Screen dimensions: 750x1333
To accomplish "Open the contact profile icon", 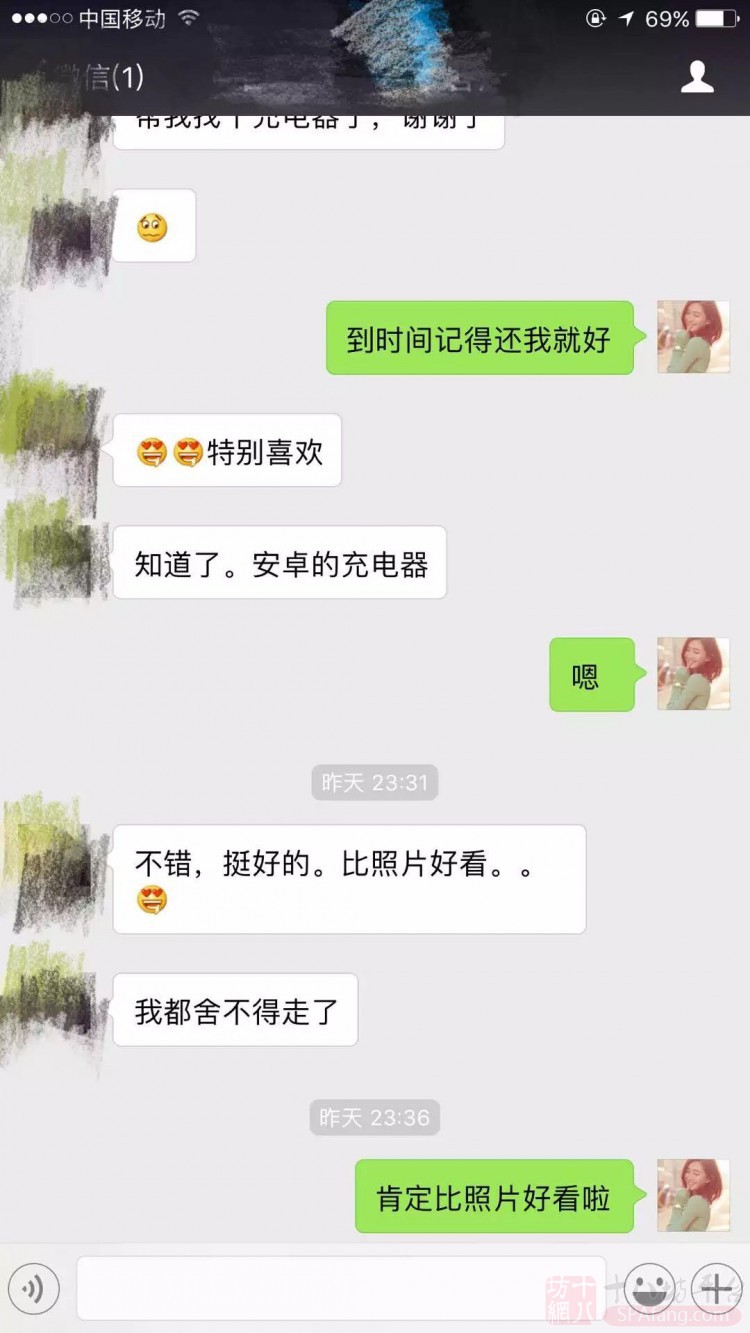I will (697, 77).
